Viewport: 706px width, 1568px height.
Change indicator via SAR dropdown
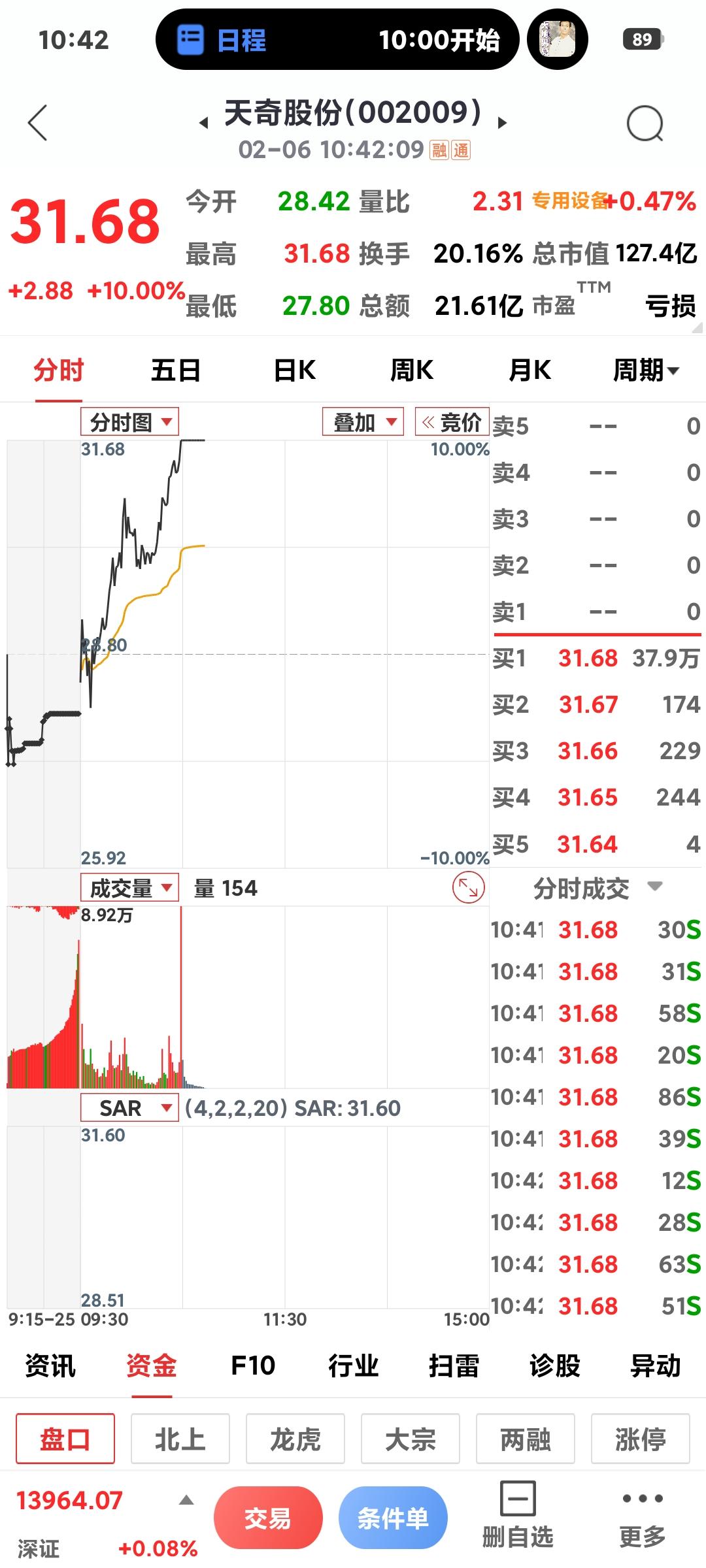pos(131,1108)
